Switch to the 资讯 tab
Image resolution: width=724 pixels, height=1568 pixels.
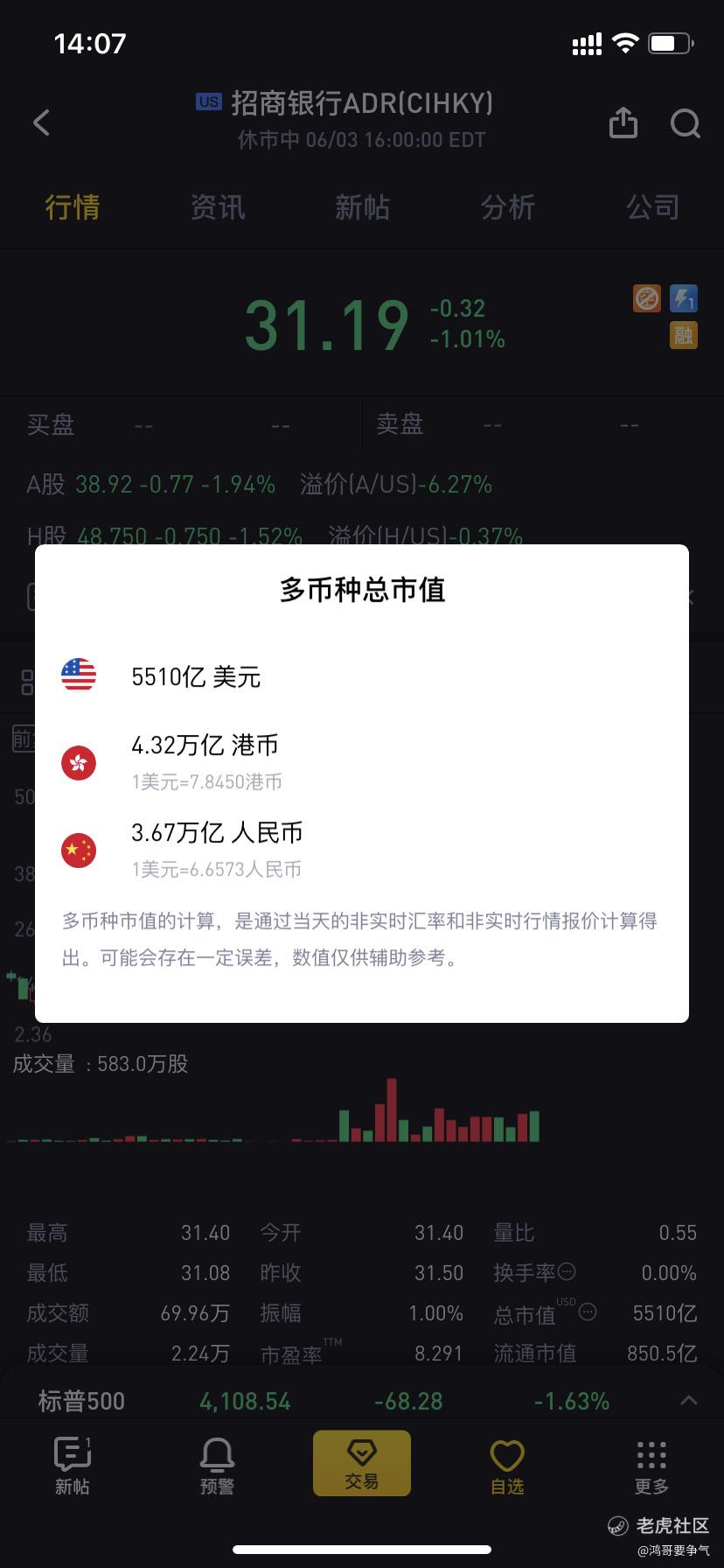(x=218, y=207)
